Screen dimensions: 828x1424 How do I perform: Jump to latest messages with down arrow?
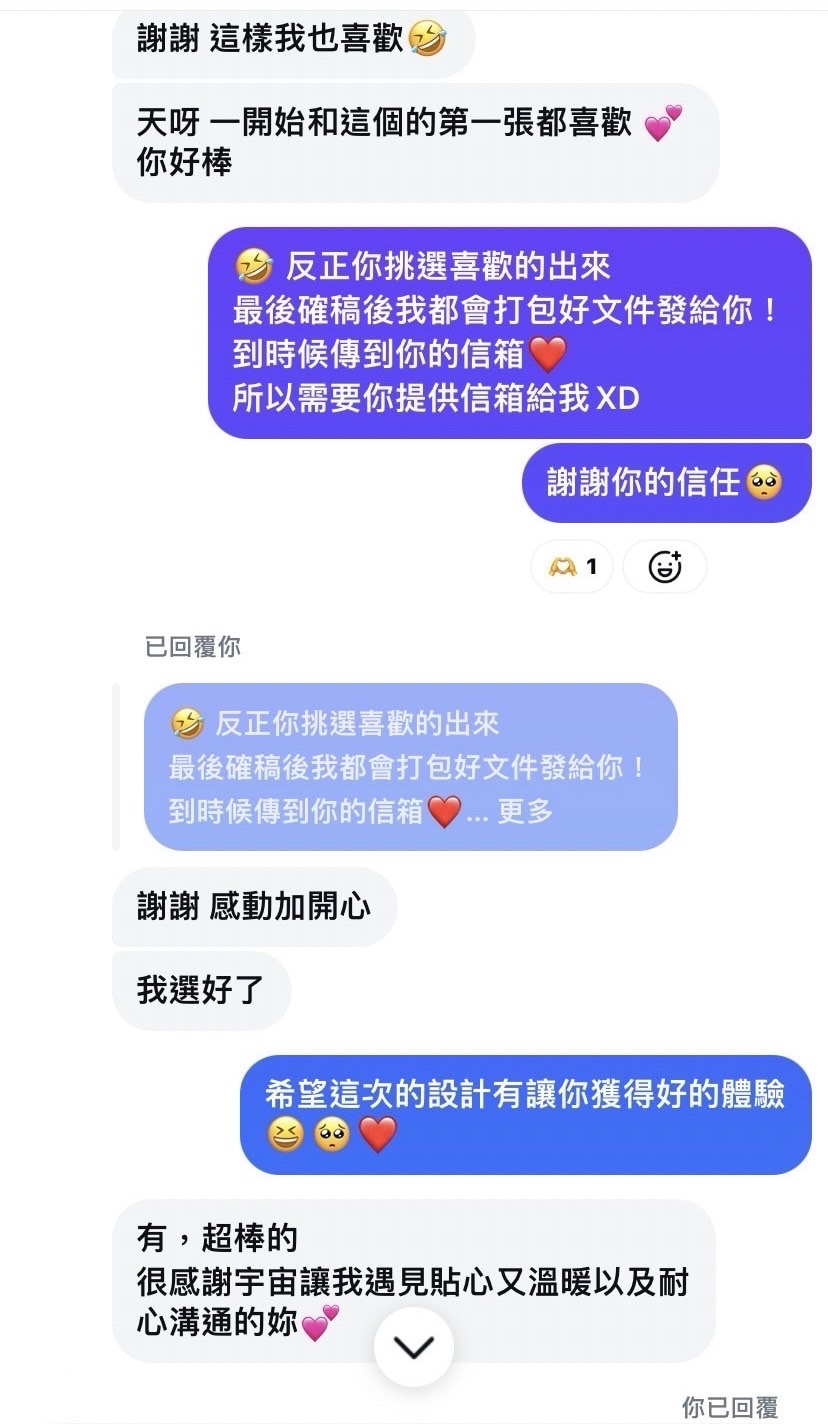click(413, 1346)
